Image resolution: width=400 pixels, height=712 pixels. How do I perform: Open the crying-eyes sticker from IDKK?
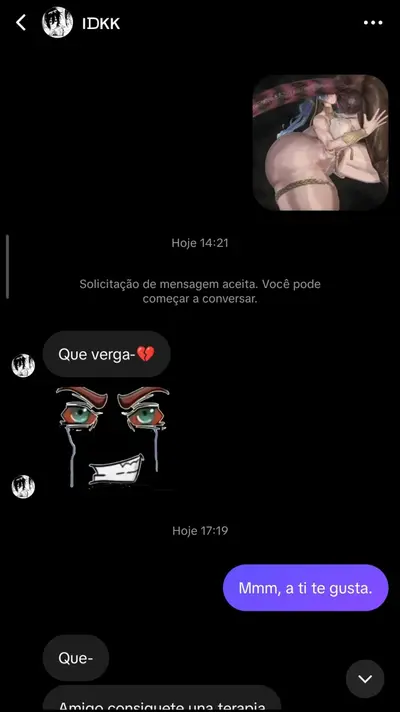point(113,438)
